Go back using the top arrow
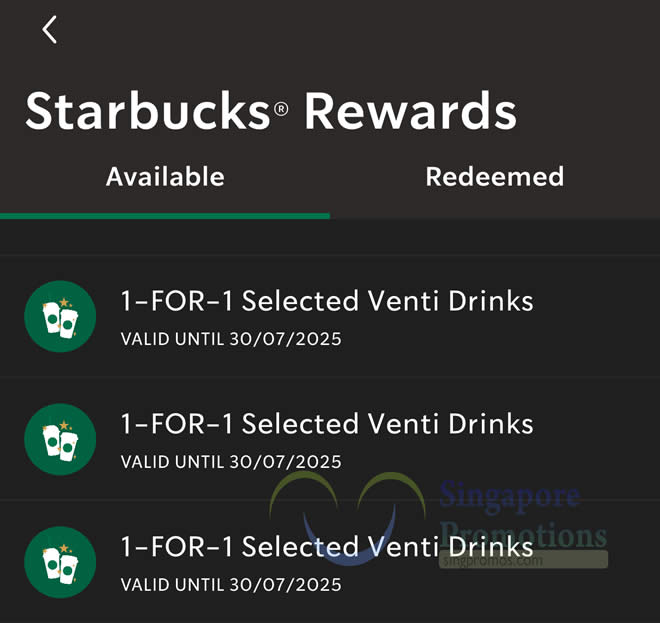Screen dimensions: 660x623 pos(50,30)
